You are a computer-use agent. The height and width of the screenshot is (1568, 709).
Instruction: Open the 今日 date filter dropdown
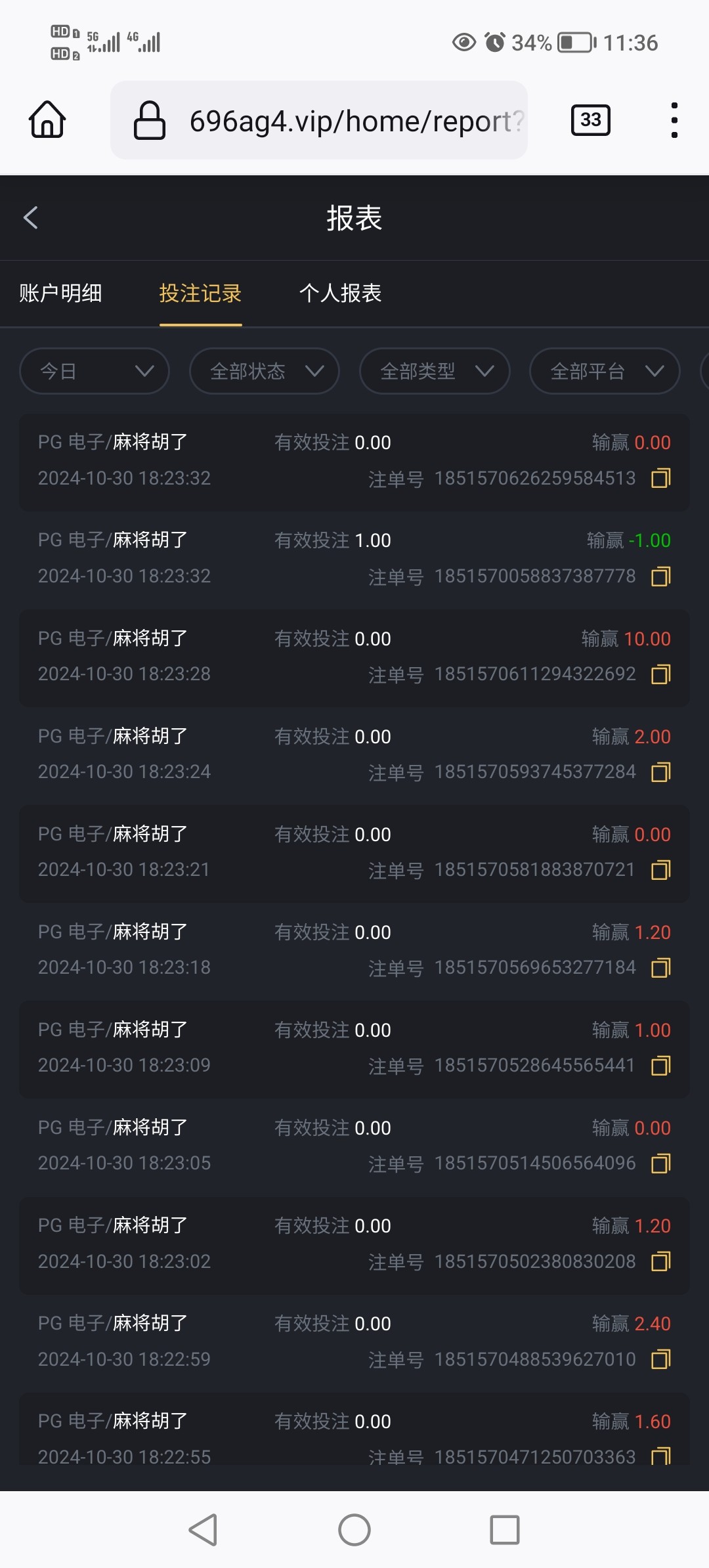tap(94, 371)
